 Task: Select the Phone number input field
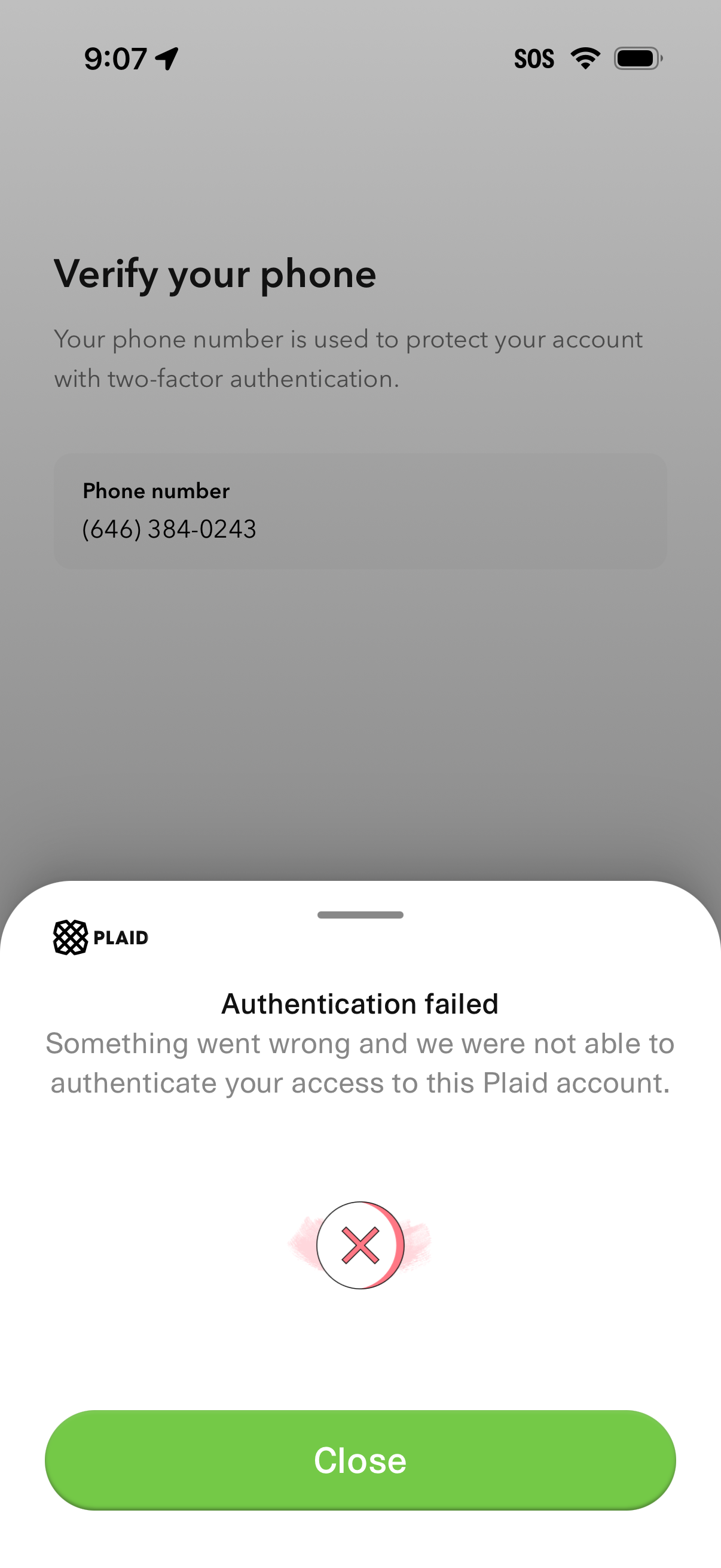[x=360, y=510]
